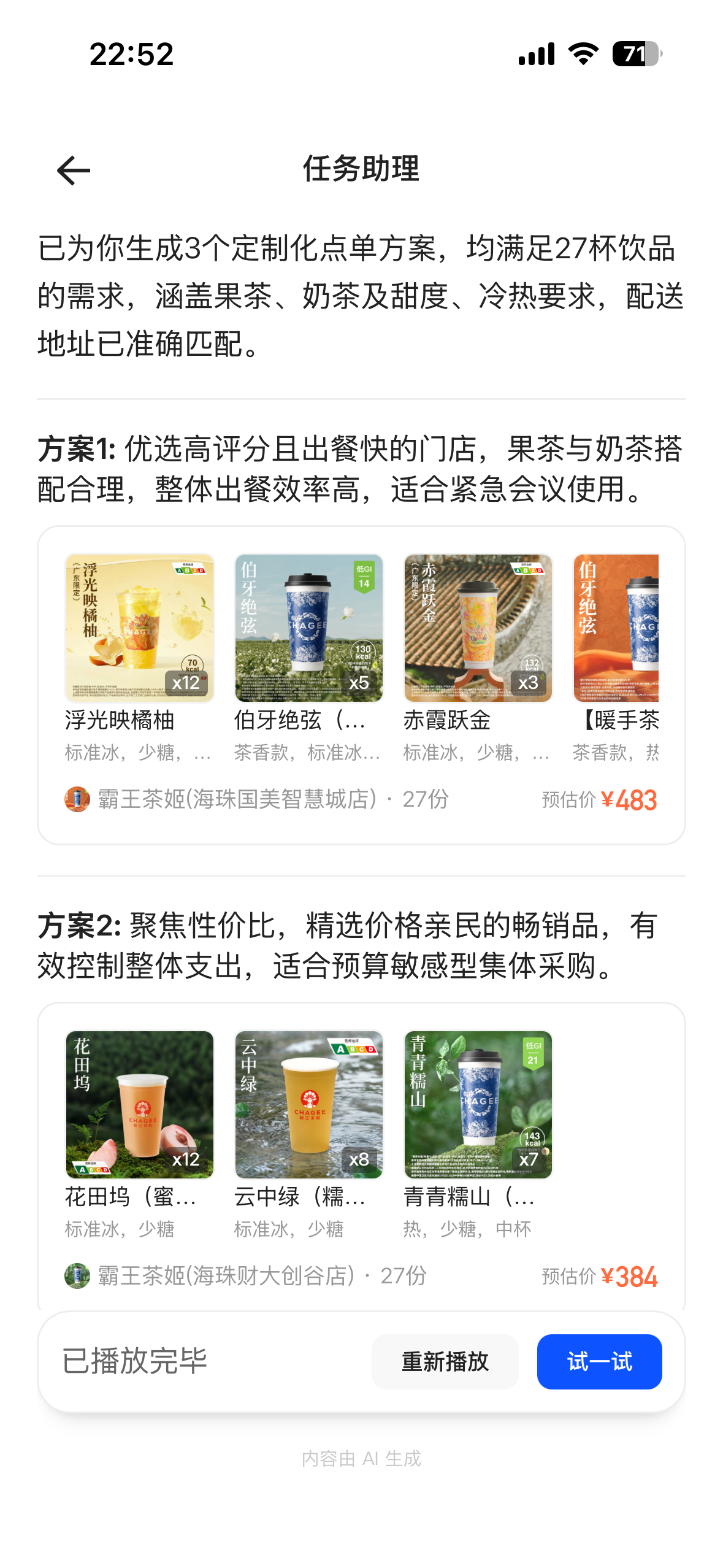723x1568 pixels.
Task: Tap the 重新播放 replay button
Action: click(445, 1361)
